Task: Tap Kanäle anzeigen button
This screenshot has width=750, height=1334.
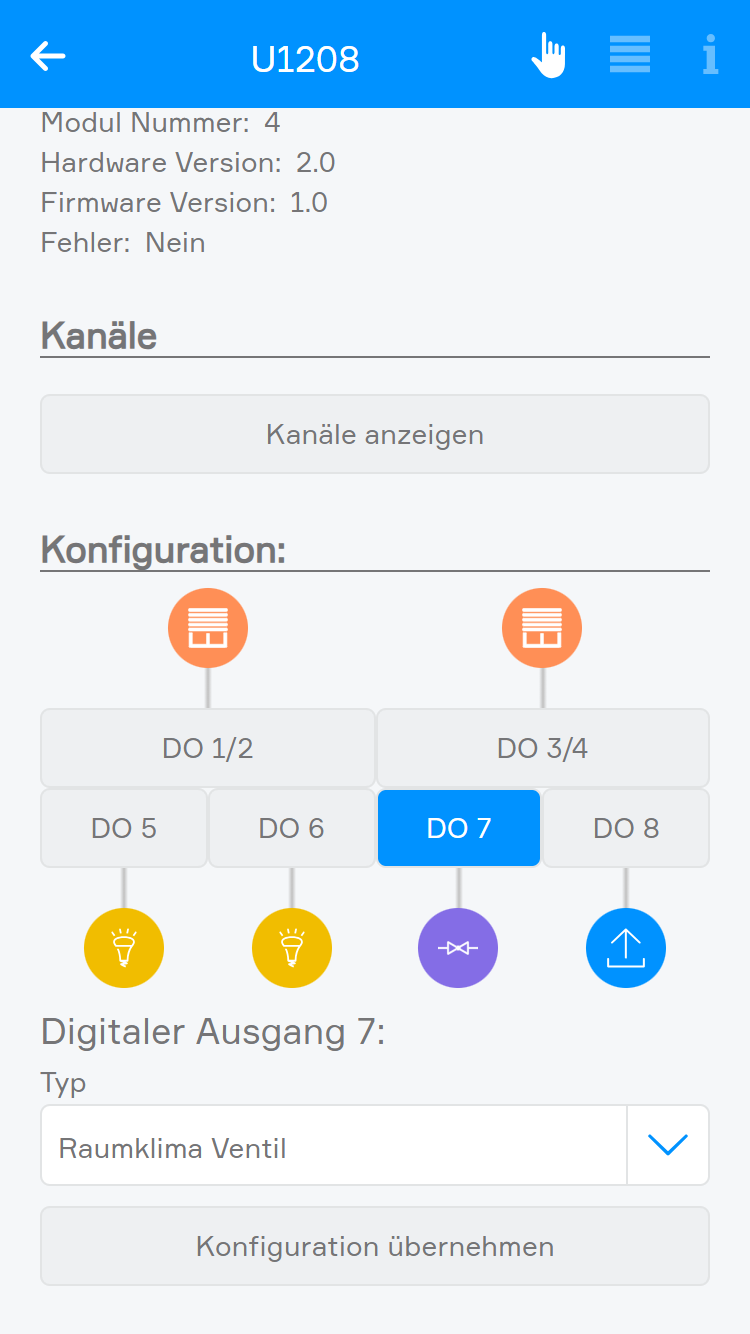Action: coord(375,434)
